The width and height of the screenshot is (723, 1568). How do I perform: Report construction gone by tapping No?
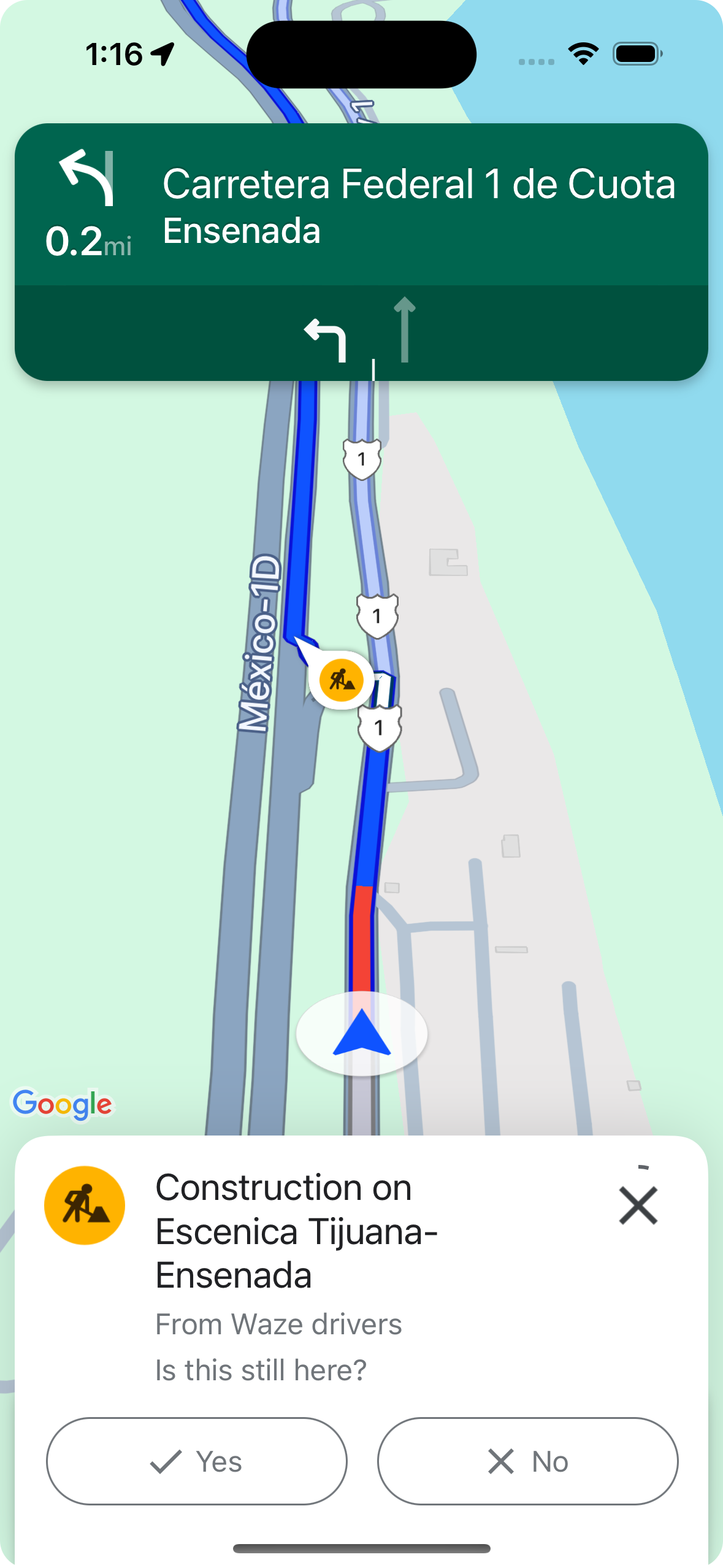[x=528, y=1461]
